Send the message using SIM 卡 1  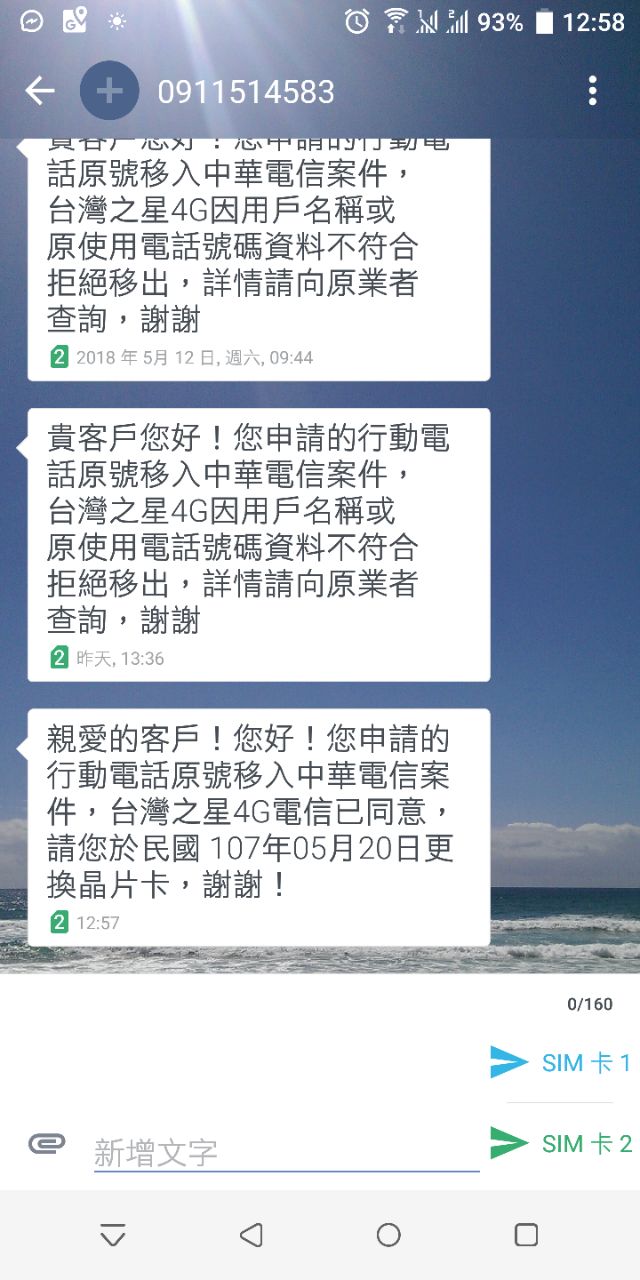561,1062
